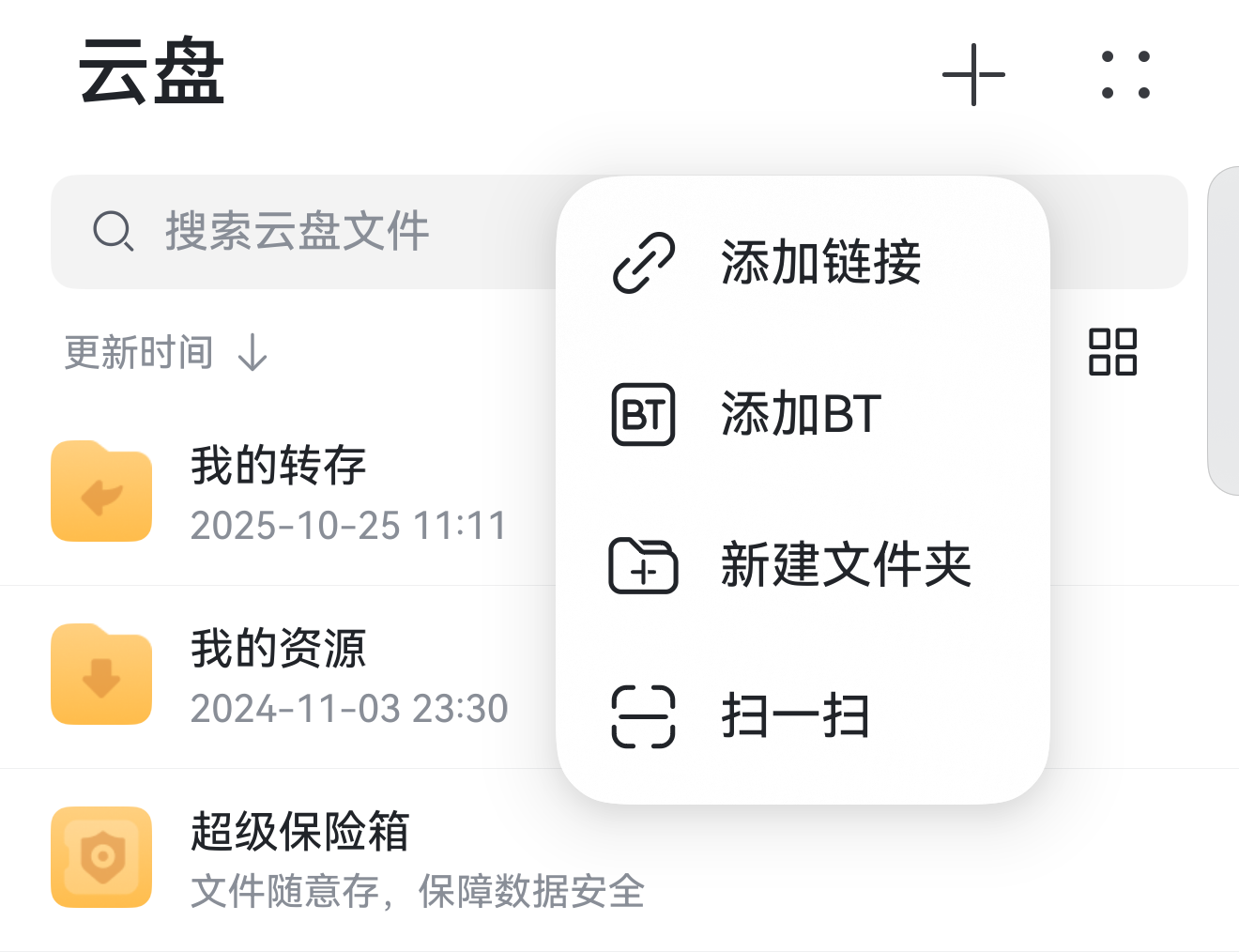Change sort order via 更新时间
This screenshot has height=952, width=1239.
click(x=166, y=353)
